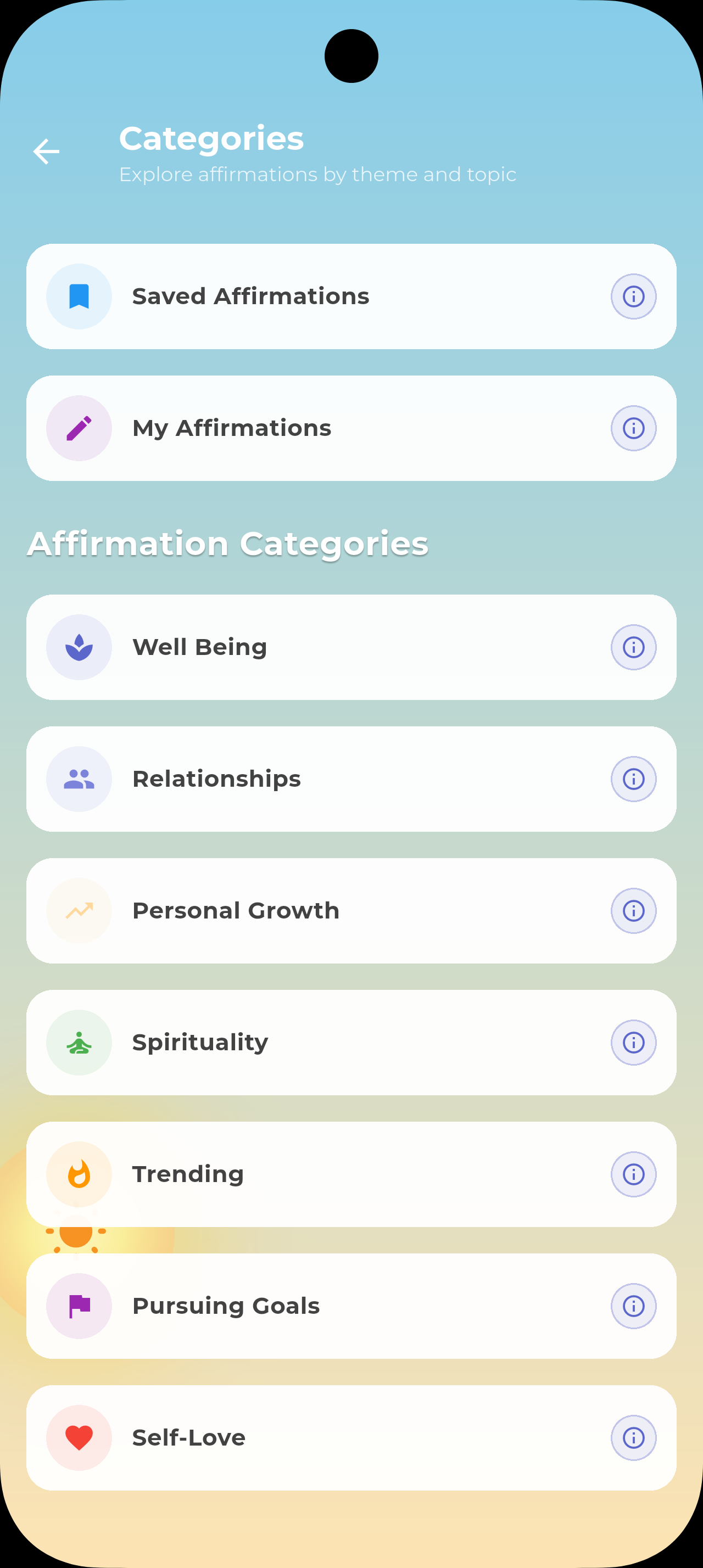Show info about Relationships category

[x=634, y=779]
